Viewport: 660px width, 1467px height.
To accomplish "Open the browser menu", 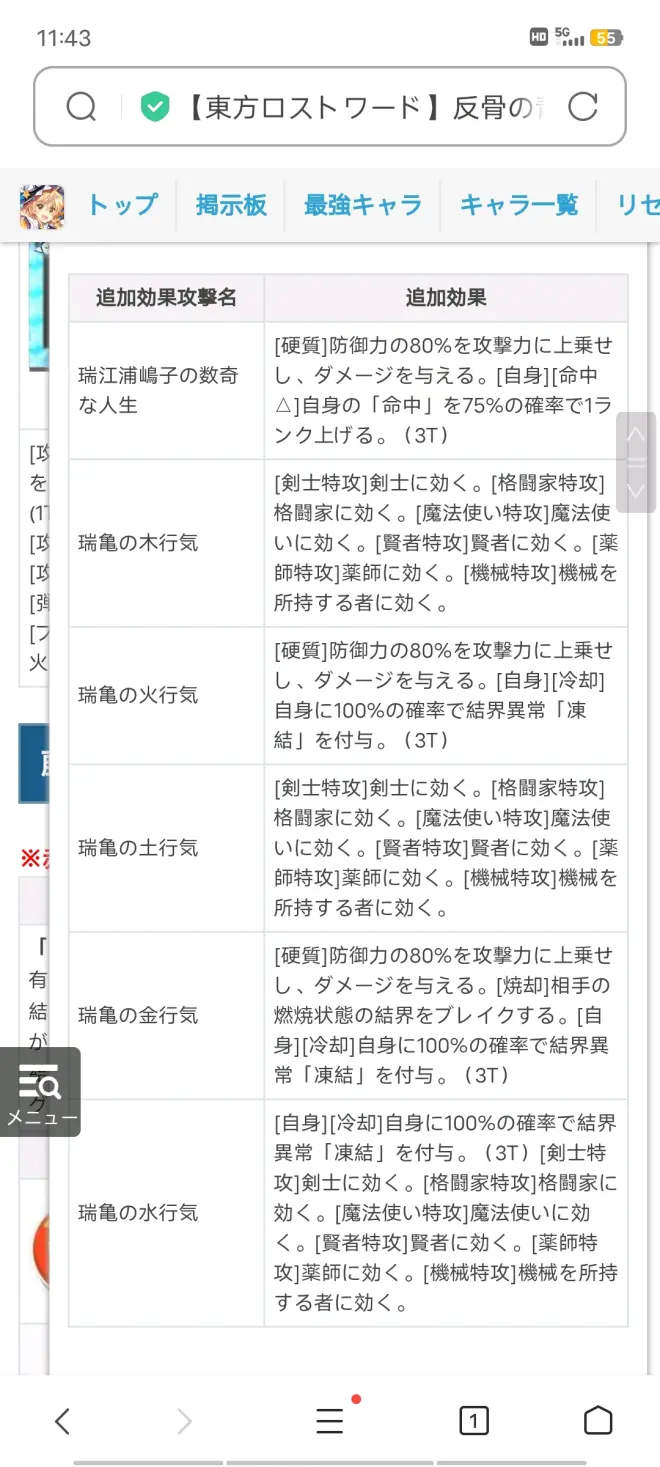I will [x=329, y=1421].
